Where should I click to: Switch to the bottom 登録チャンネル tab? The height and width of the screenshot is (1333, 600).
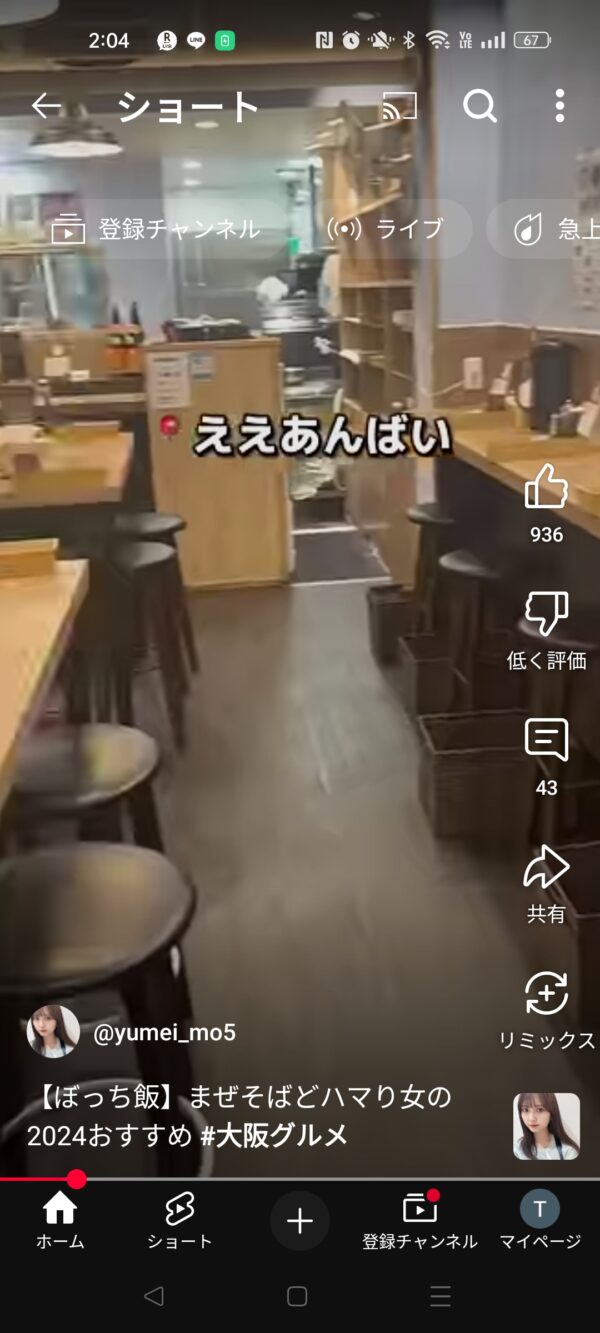[x=420, y=1221]
